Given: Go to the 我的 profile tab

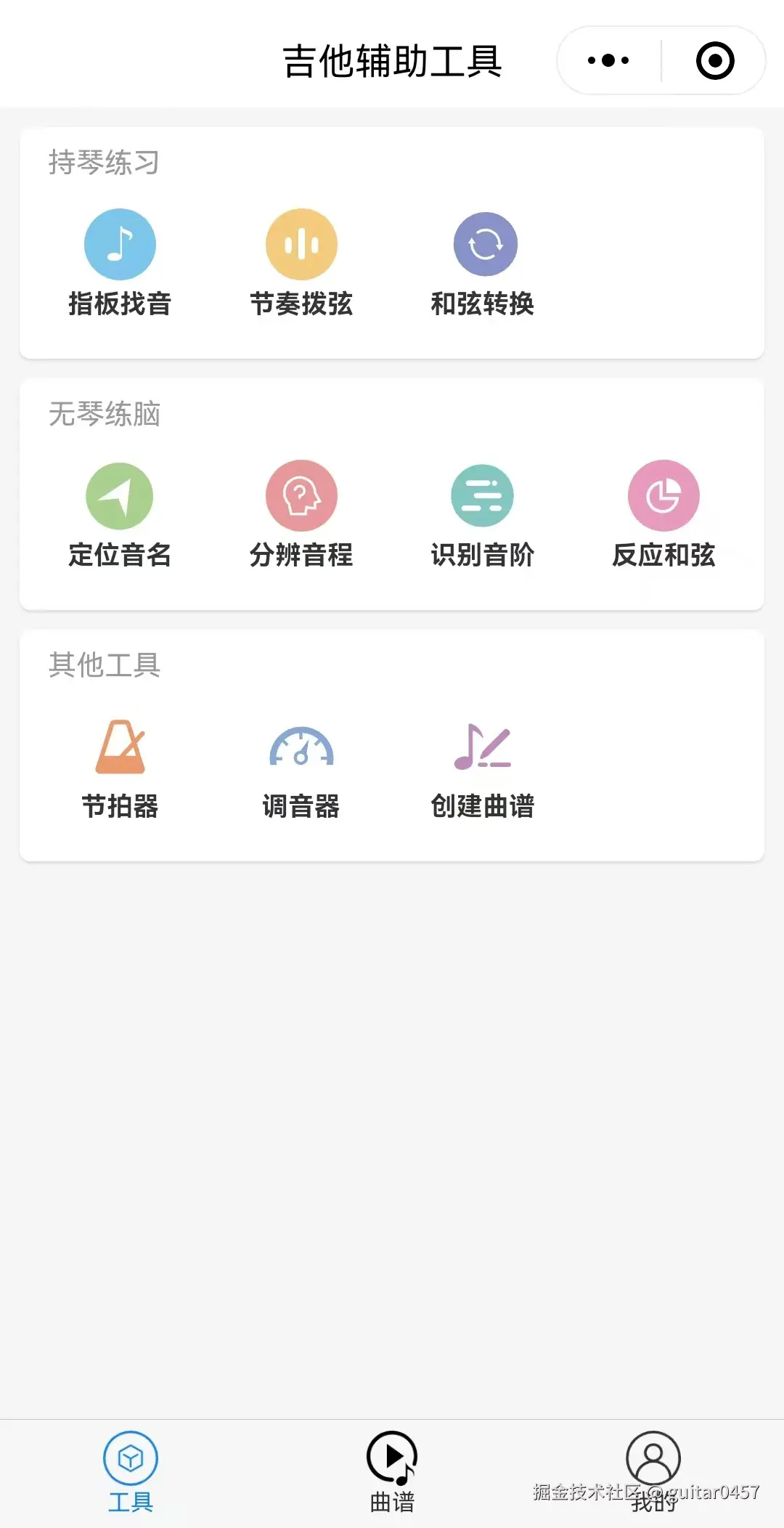Looking at the screenshot, I should coord(653,1471).
